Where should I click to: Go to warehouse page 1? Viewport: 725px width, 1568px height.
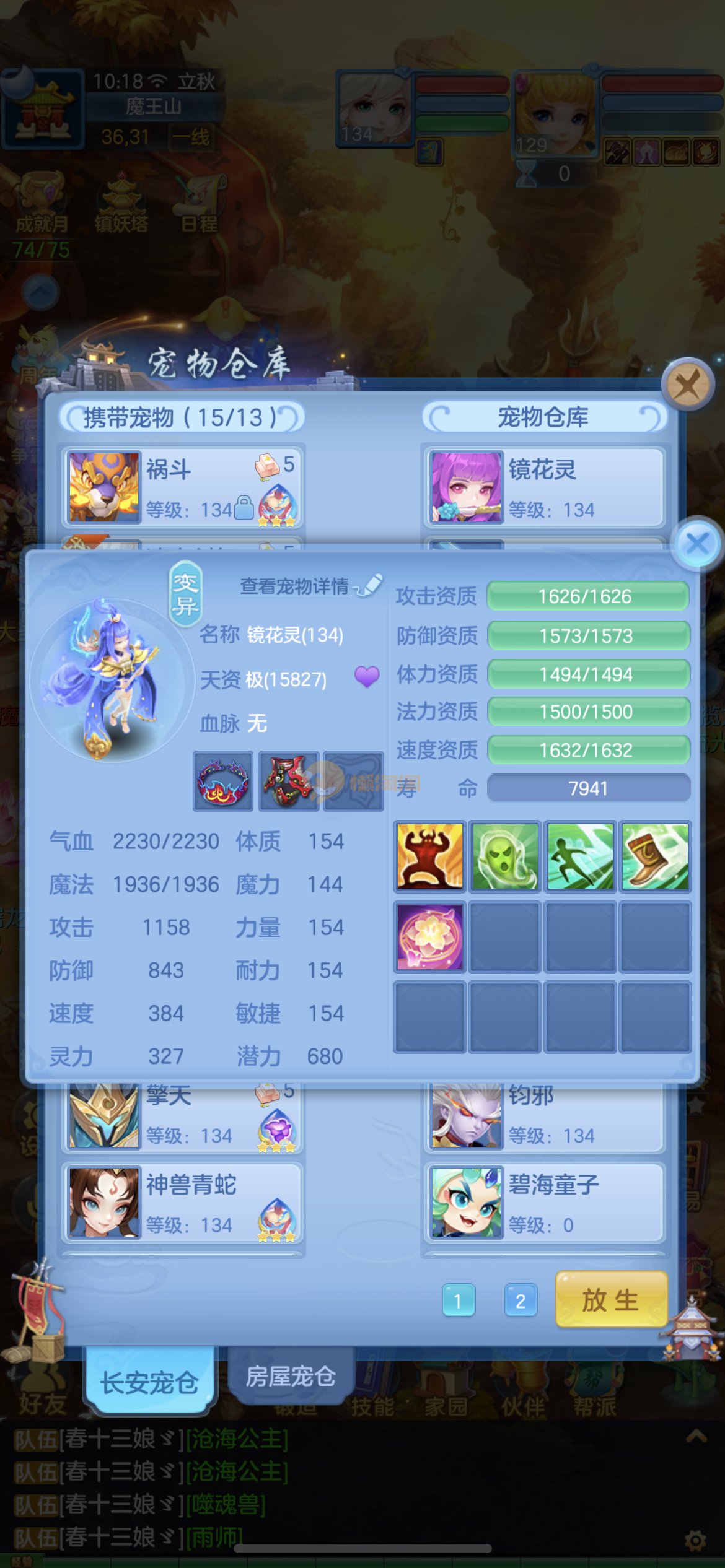(x=458, y=1300)
